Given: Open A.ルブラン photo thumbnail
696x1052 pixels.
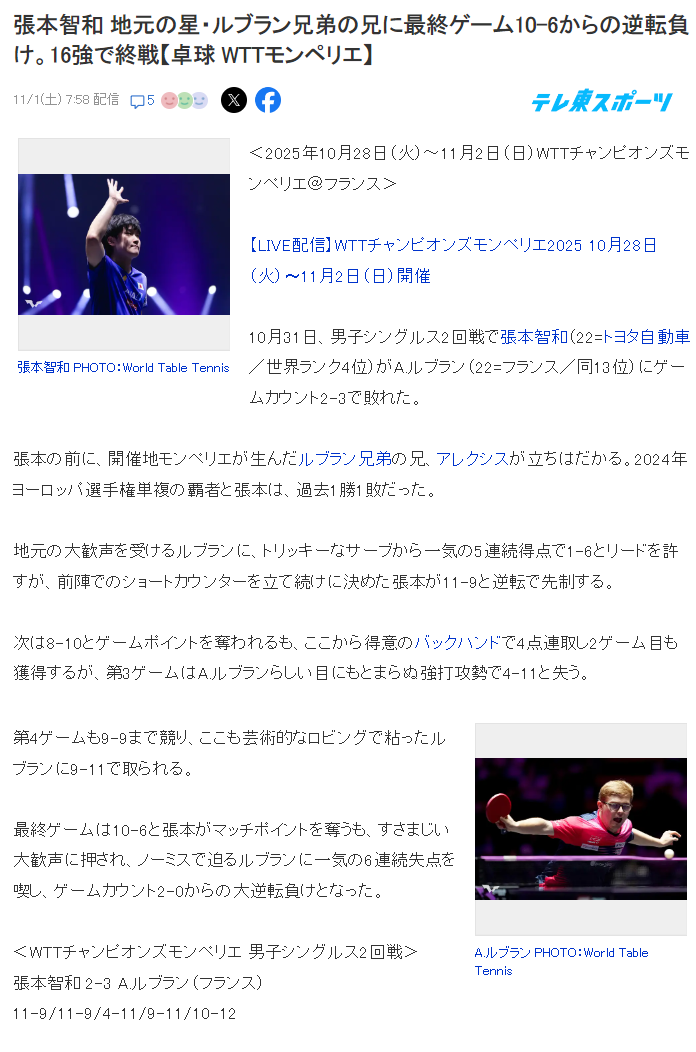Looking at the screenshot, I should click(580, 828).
